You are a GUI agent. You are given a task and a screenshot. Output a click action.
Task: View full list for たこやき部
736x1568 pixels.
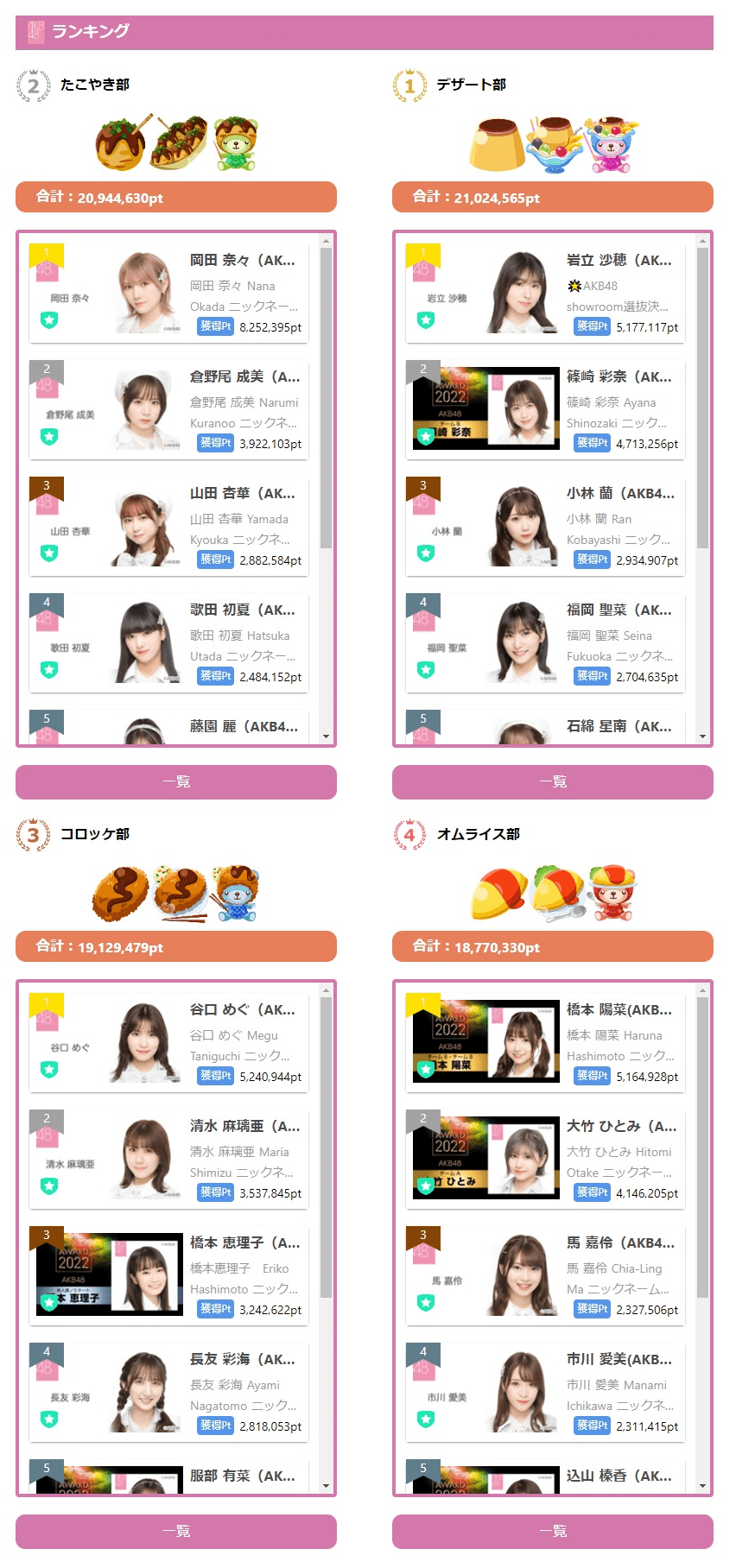pos(176,781)
